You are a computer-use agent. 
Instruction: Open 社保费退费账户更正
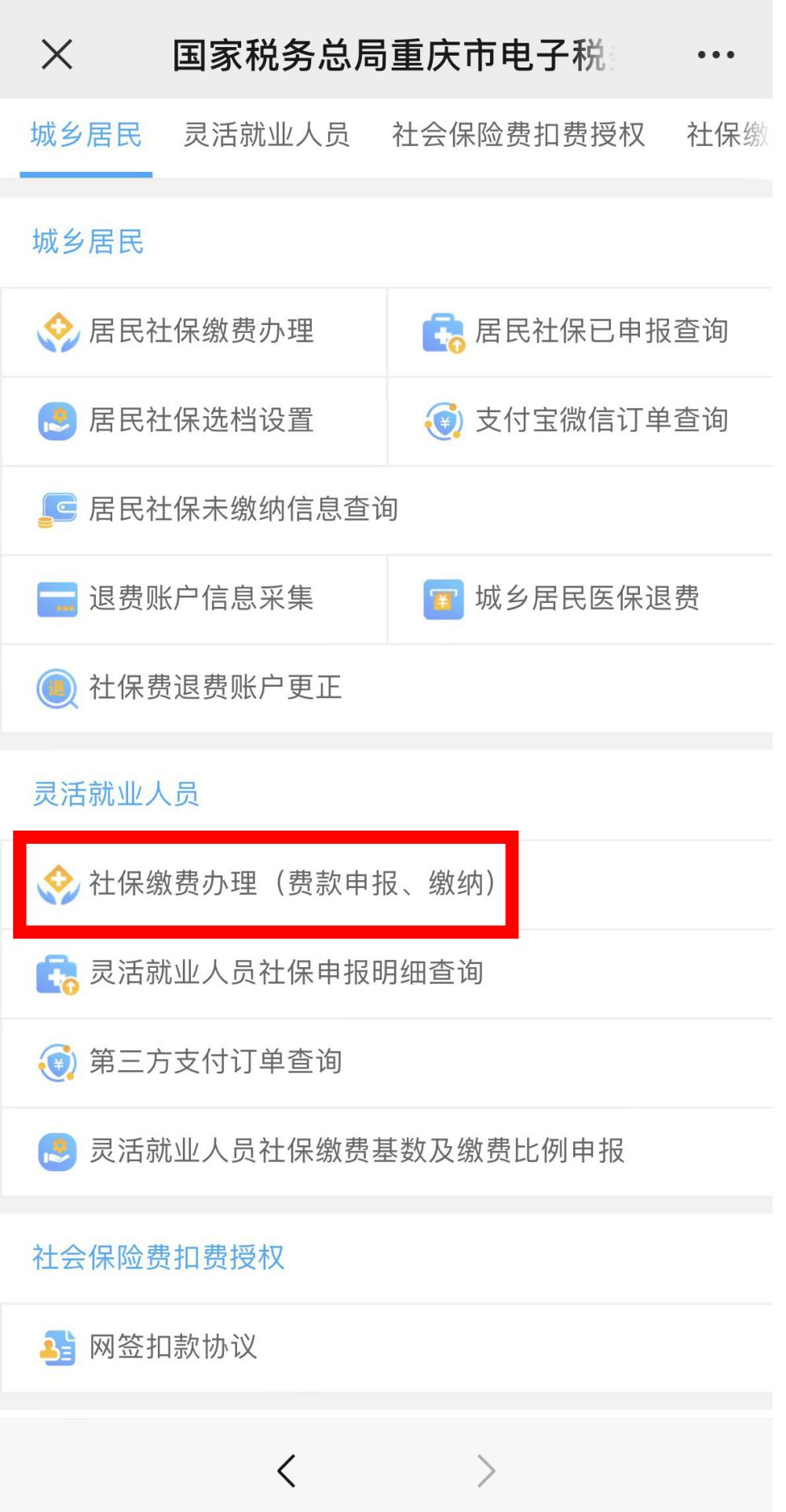click(x=387, y=688)
